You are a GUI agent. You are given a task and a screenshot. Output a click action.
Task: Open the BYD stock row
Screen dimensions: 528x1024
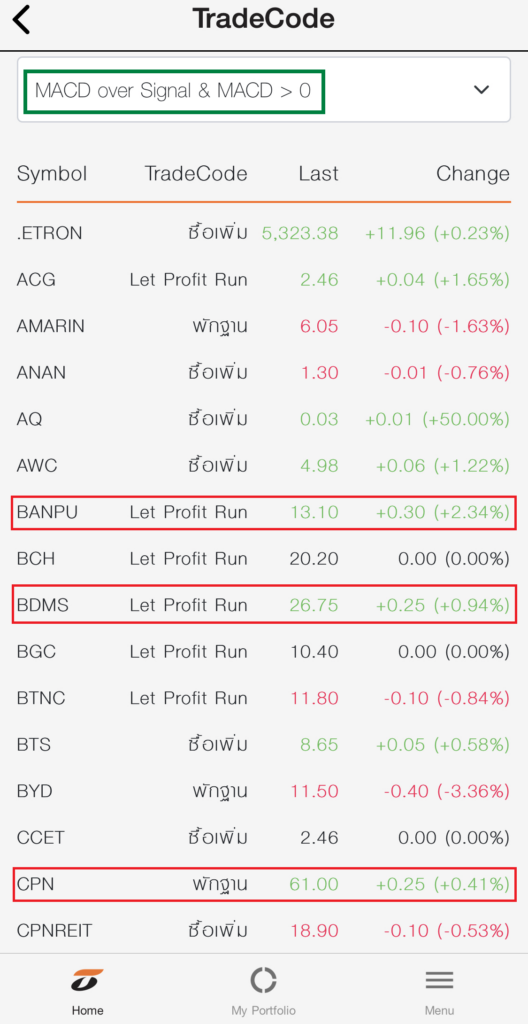[x=263, y=792]
